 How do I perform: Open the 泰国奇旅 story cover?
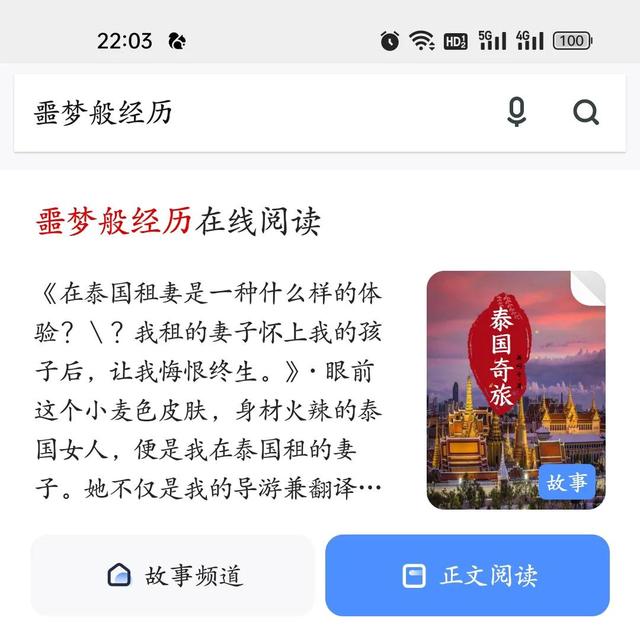pyautogui.click(x=516, y=390)
